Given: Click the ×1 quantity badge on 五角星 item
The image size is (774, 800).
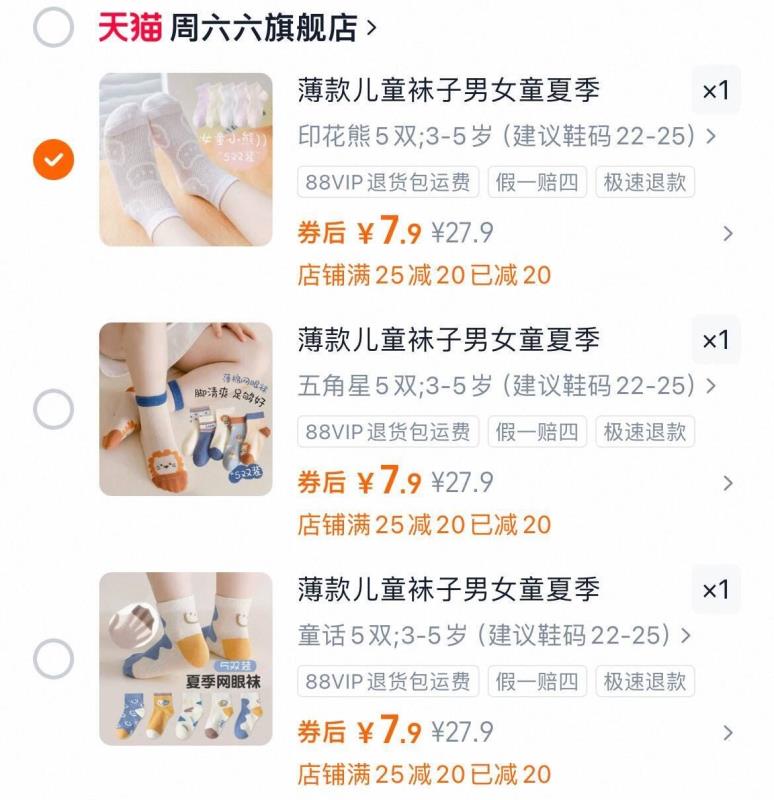Looking at the screenshot, I should click(x=716, y=338).
